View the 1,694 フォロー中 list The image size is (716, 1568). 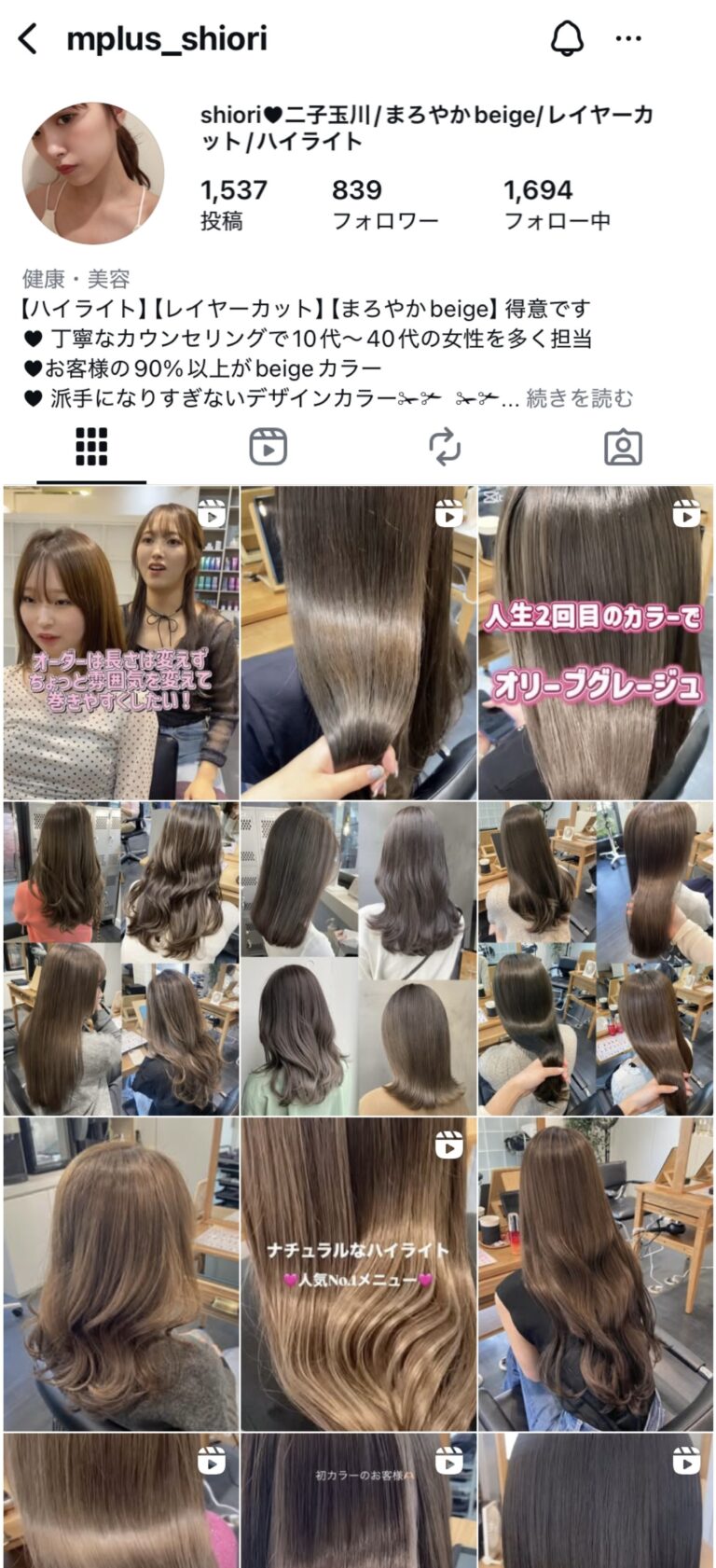[x=557, y=204]
